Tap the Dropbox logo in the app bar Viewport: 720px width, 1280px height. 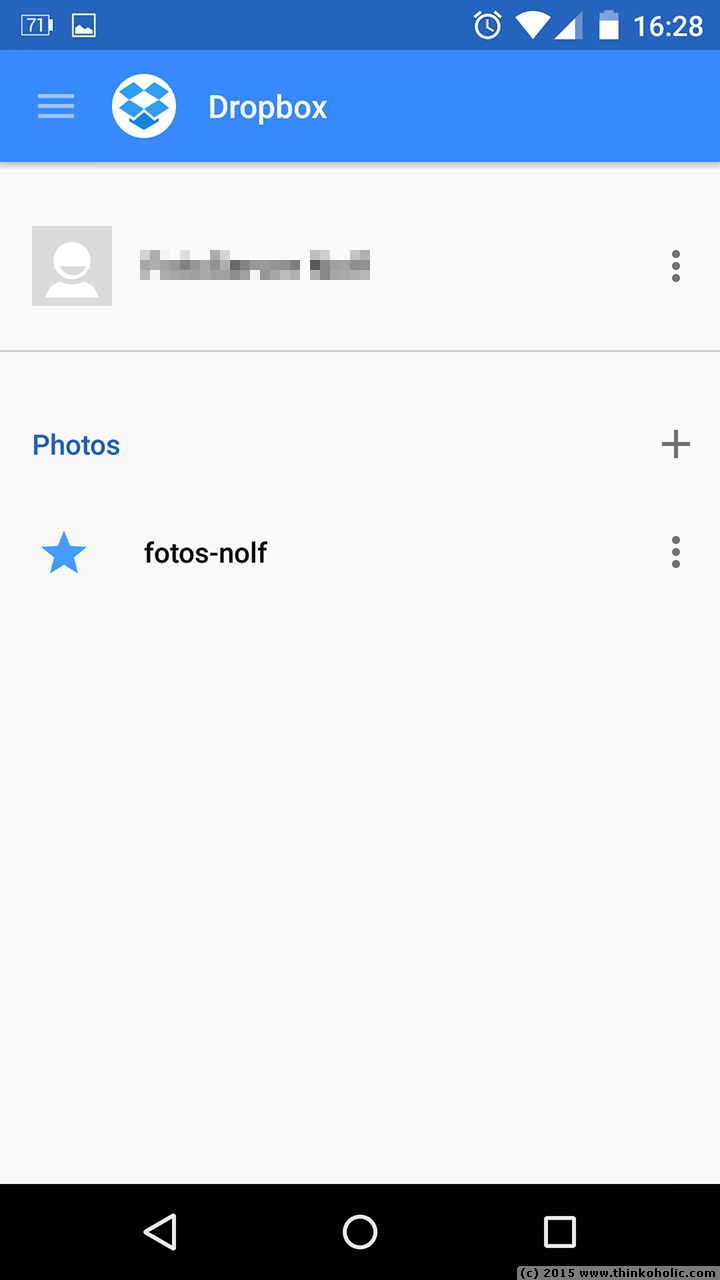tap(144, 106)
